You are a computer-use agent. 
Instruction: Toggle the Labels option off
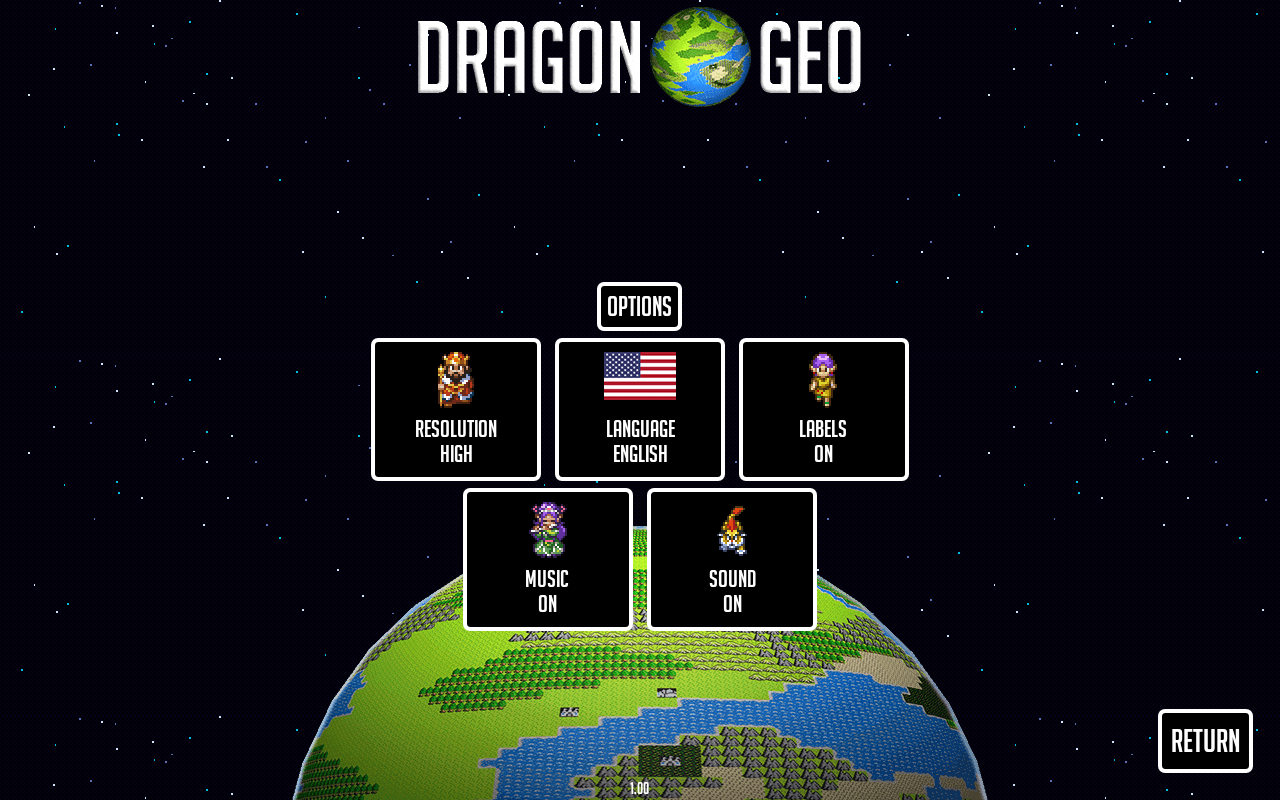point(824,410)
